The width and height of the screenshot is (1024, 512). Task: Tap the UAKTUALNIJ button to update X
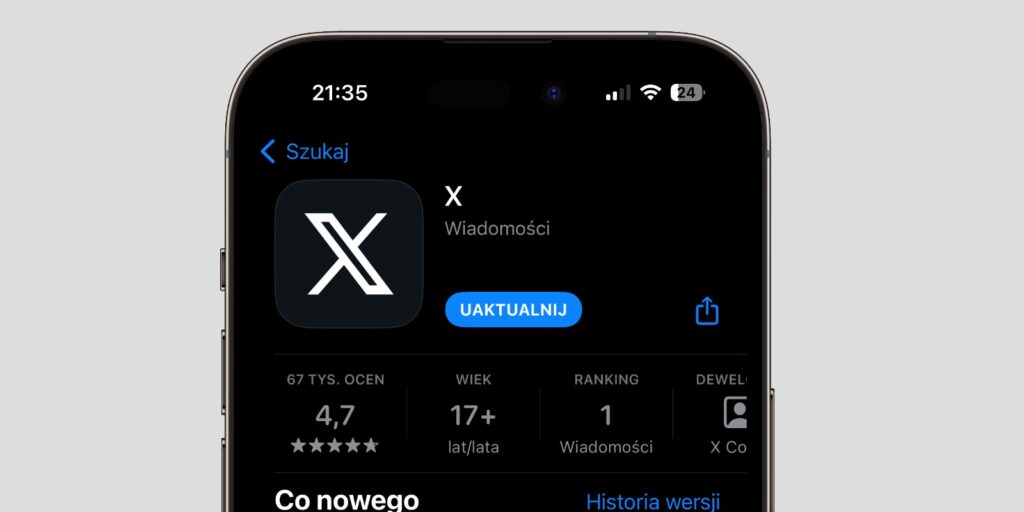pos(513,310)
